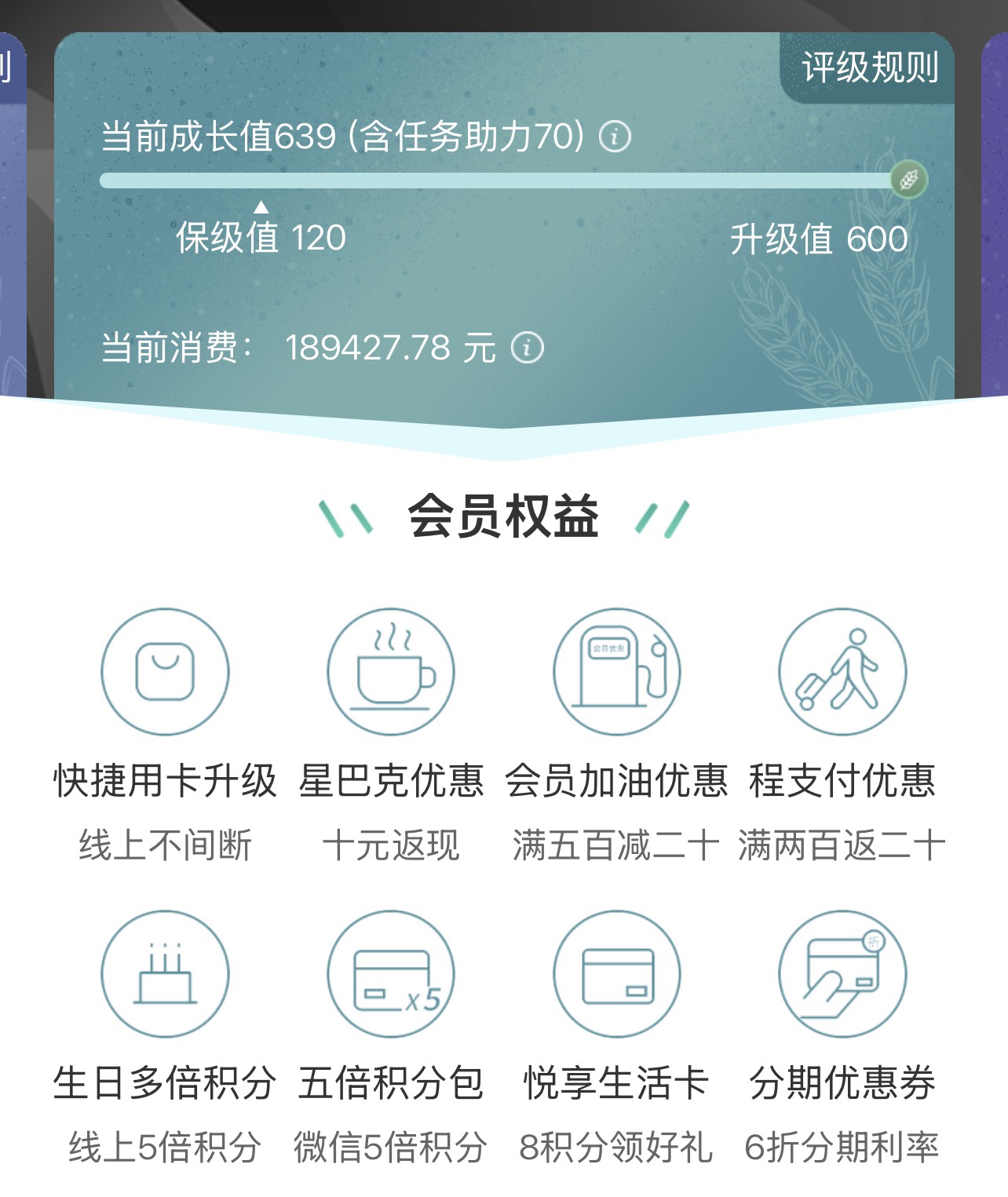The image size is (1008, 1197).
Task: Open the 悦享生活卡 benefit
Action: point(616,974)
